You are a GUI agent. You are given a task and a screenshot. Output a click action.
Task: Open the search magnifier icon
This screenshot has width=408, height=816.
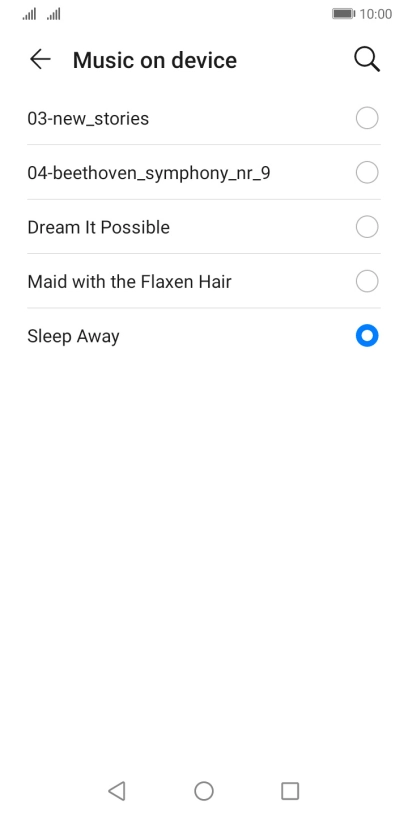point(367,60)
